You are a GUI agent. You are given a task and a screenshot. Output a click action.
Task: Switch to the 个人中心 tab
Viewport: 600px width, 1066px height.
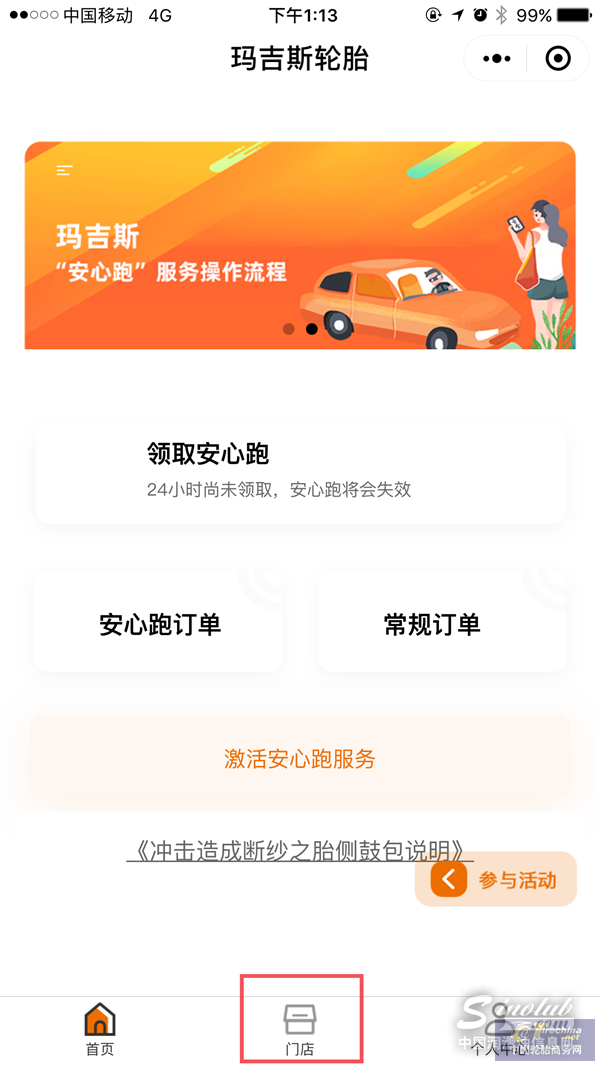[500, 1029]
